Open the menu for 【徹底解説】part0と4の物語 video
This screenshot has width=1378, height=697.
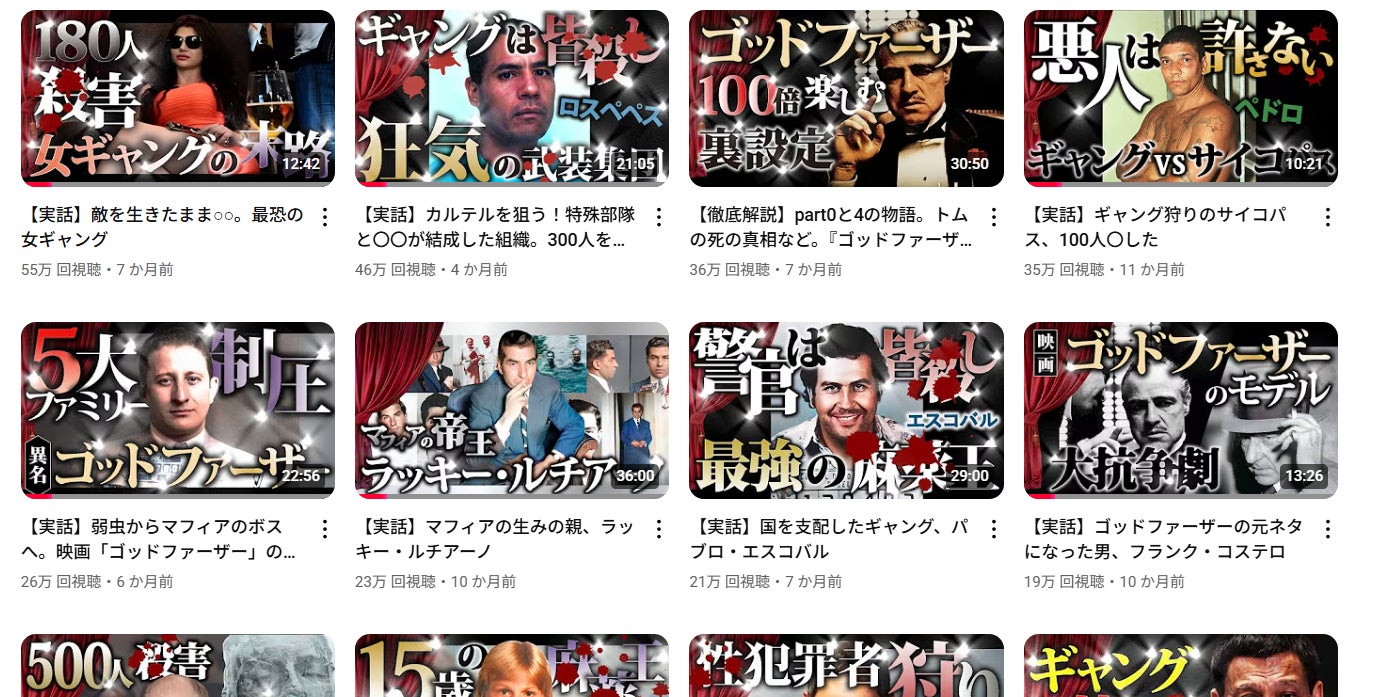[x=993, y=217]
